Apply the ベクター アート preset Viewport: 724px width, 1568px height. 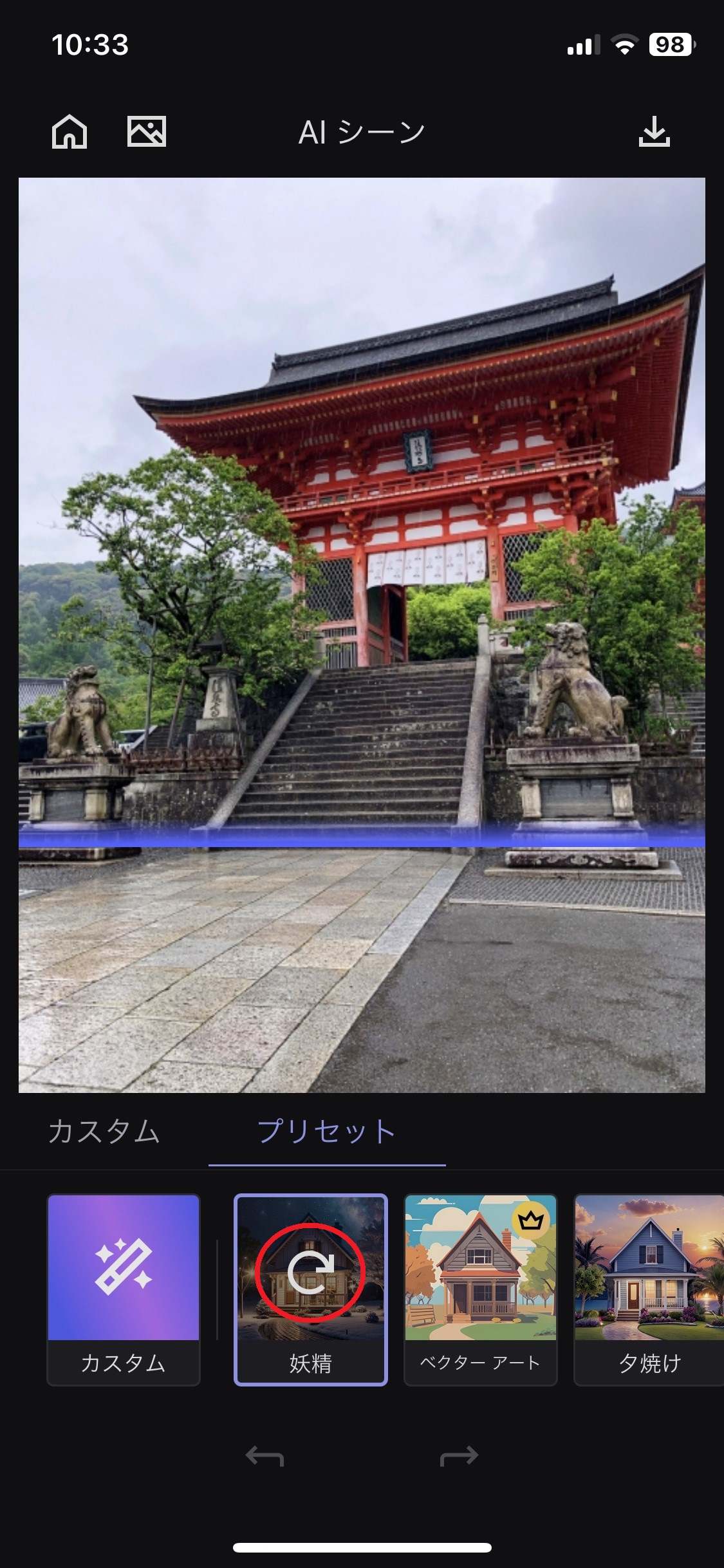(x=480, y=1289)
